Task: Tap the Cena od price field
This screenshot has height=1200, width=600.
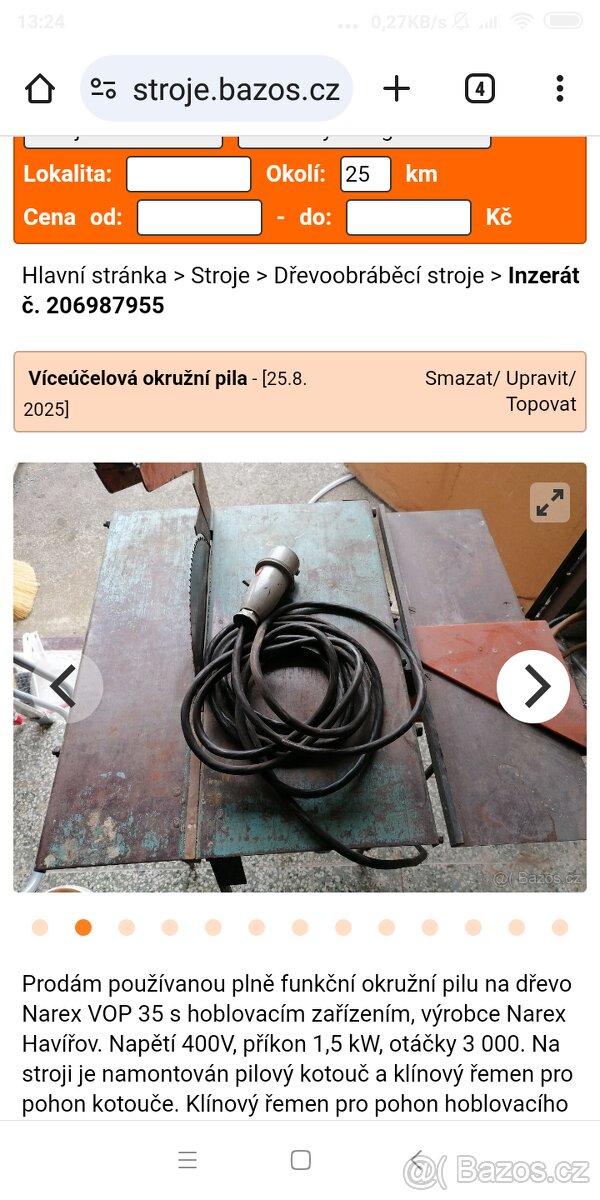Action: tap(199, 217)
